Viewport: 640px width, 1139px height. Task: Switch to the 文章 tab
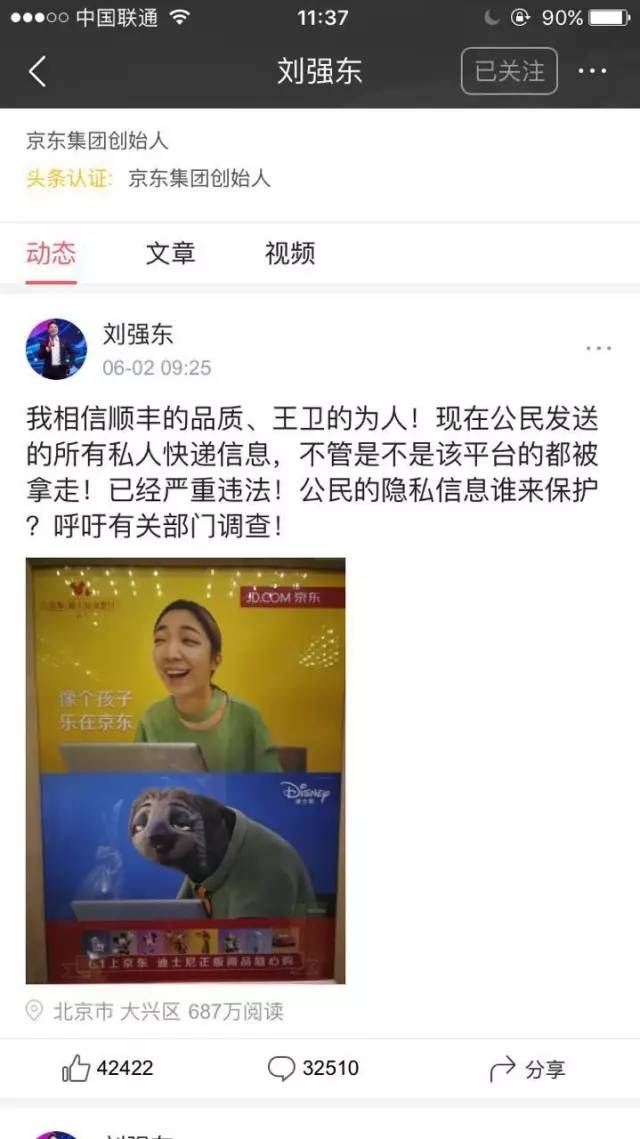click(x=170, y=253)
